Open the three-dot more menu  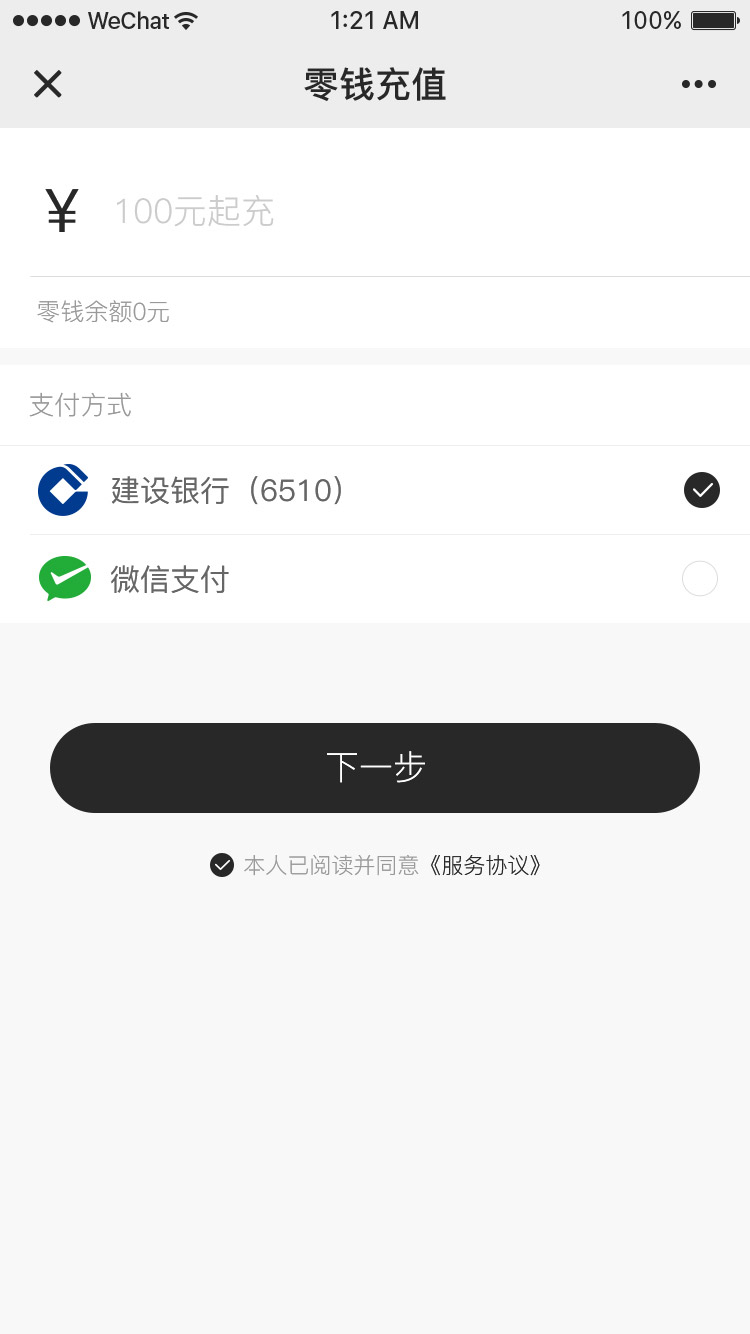click(x=698, y=84)
